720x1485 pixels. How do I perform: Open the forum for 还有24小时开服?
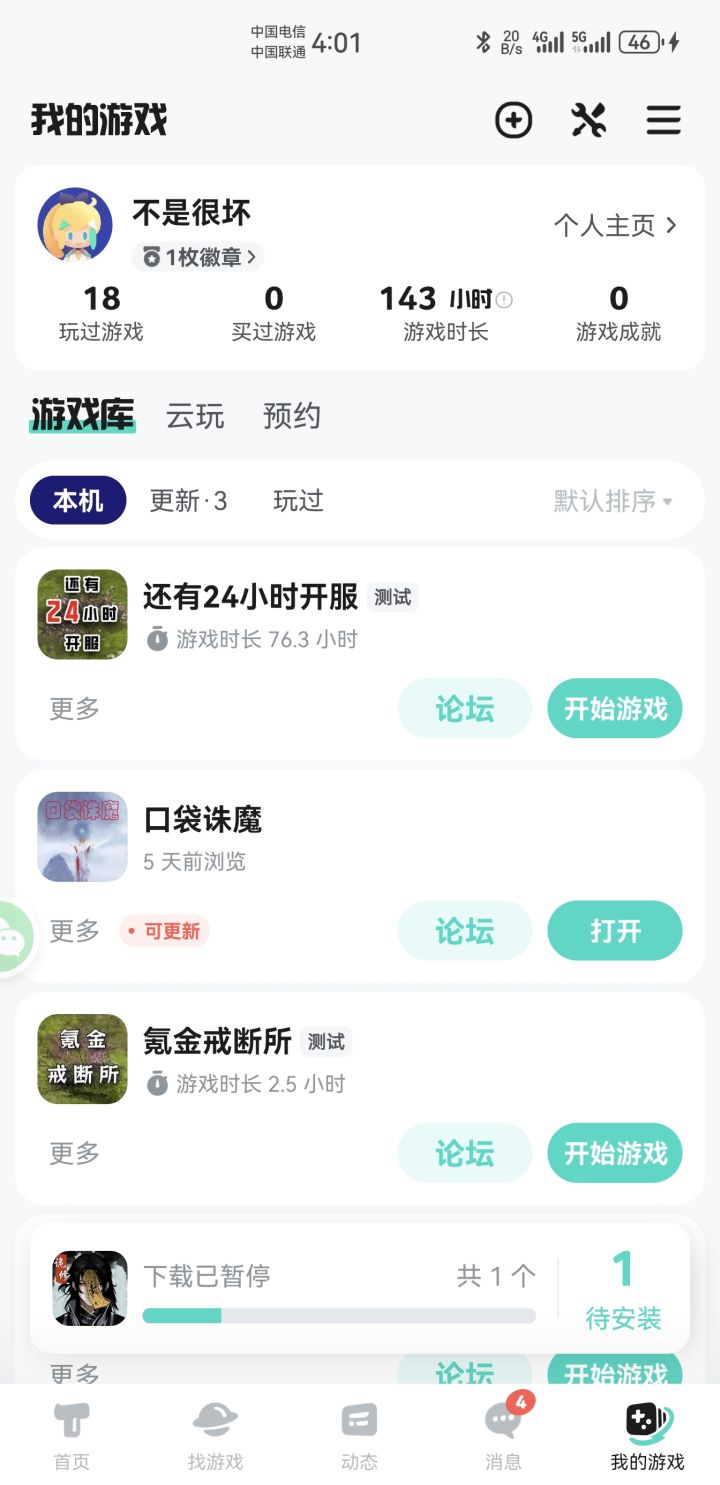[464, 709]
